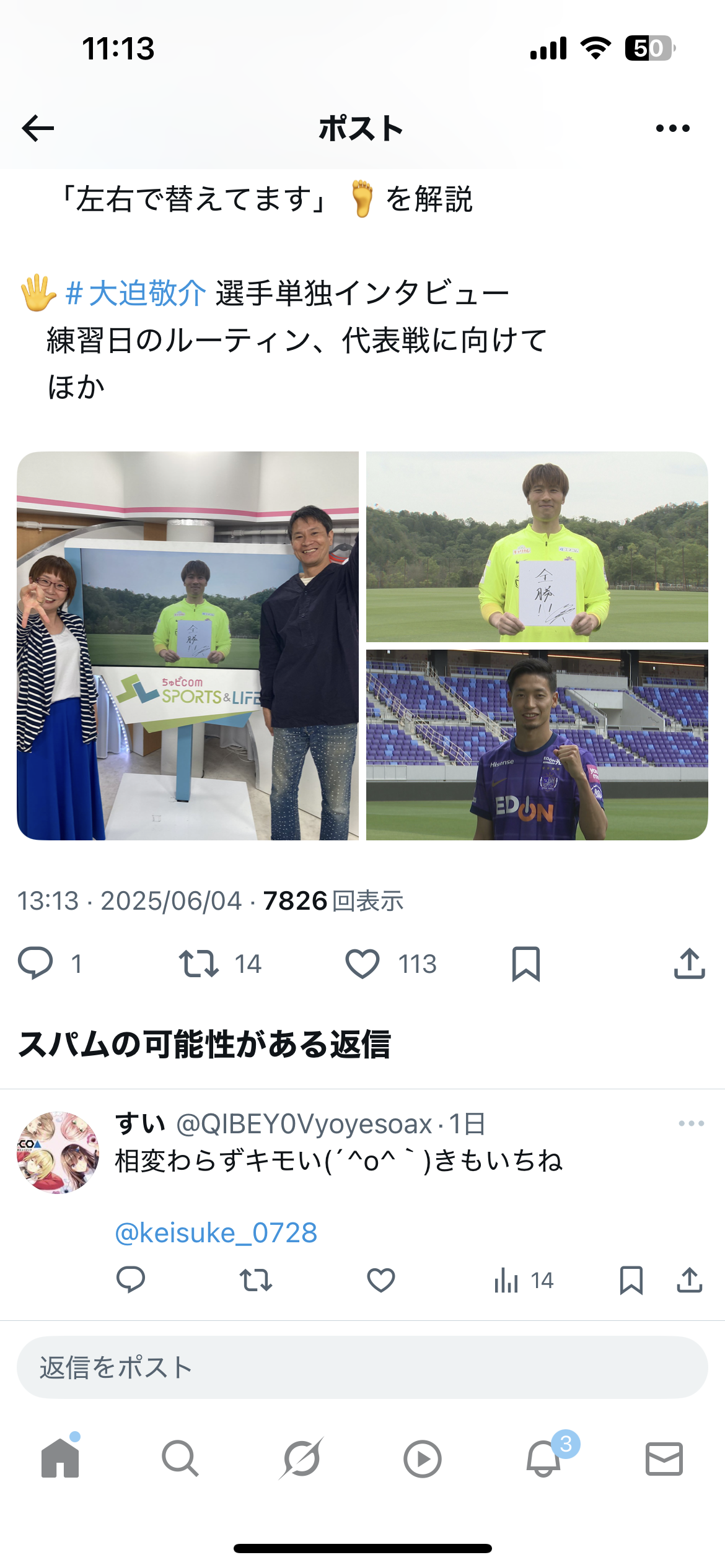Open the @keisuke_0728 mention link
Viewport: 725px width, 1568px height.
coord(216,1232)
